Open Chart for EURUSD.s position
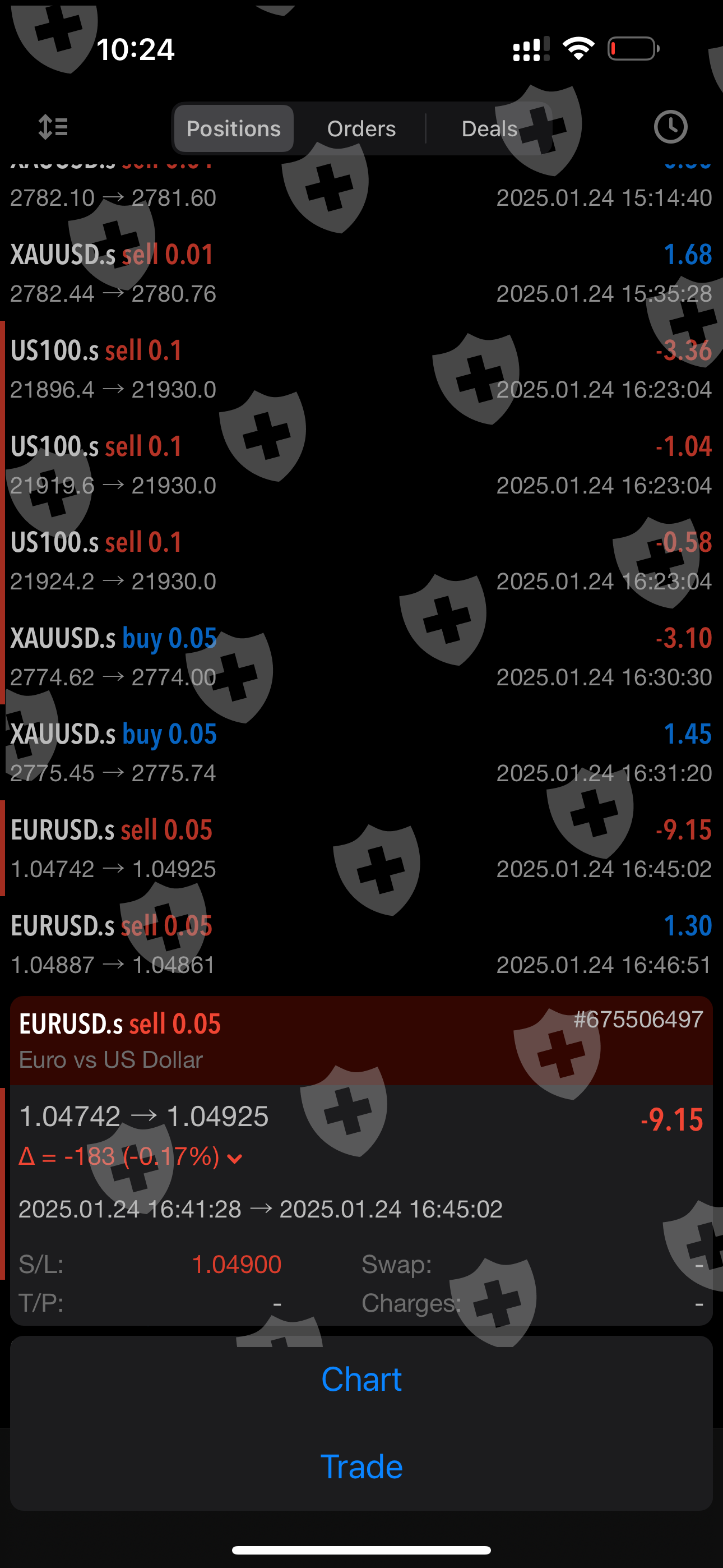Image resolution: width=723 pixels, height=1568 pixels. 361,1380
